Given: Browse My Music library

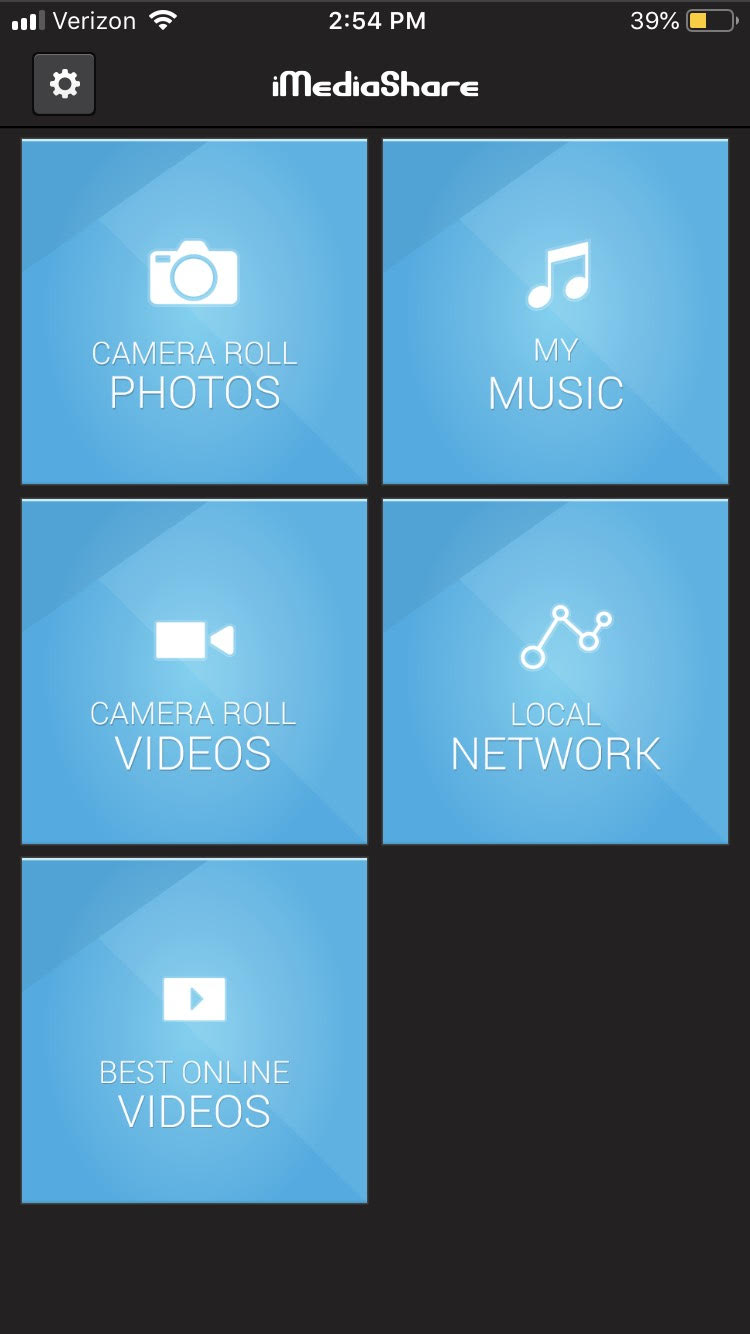Looking at the screenshot, I should [x=556, y=311].
